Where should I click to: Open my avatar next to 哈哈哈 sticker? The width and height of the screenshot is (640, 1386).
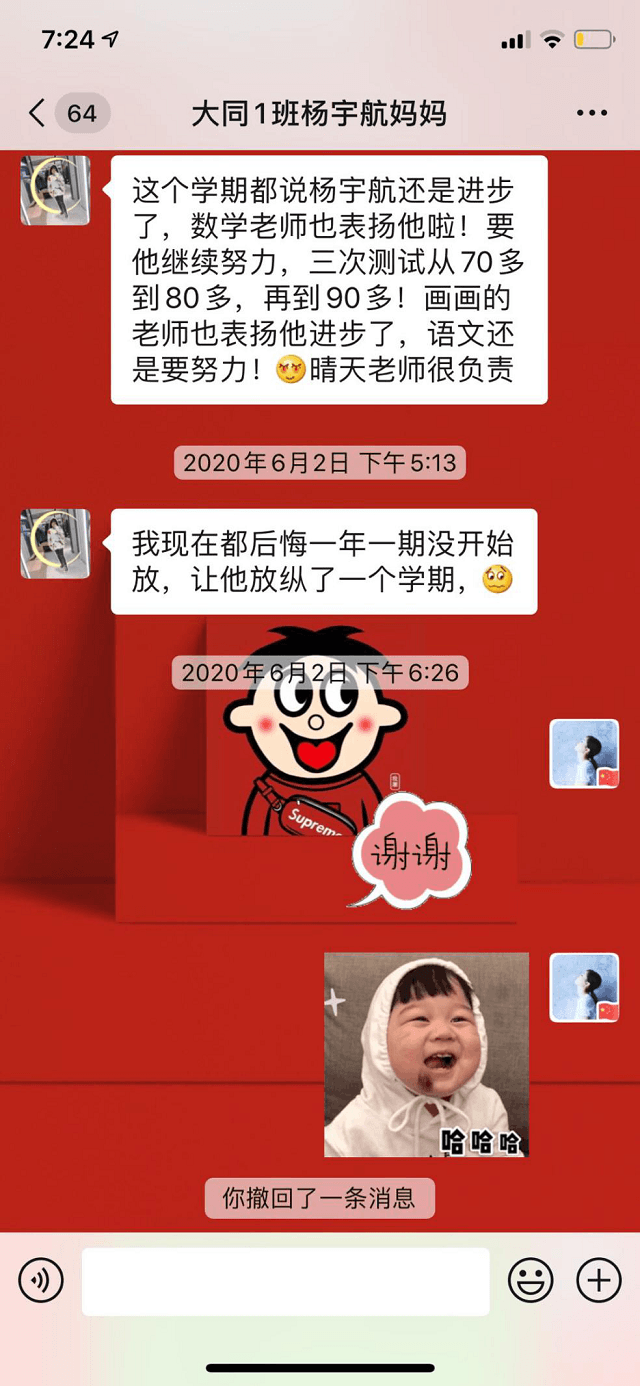[584, 987]
